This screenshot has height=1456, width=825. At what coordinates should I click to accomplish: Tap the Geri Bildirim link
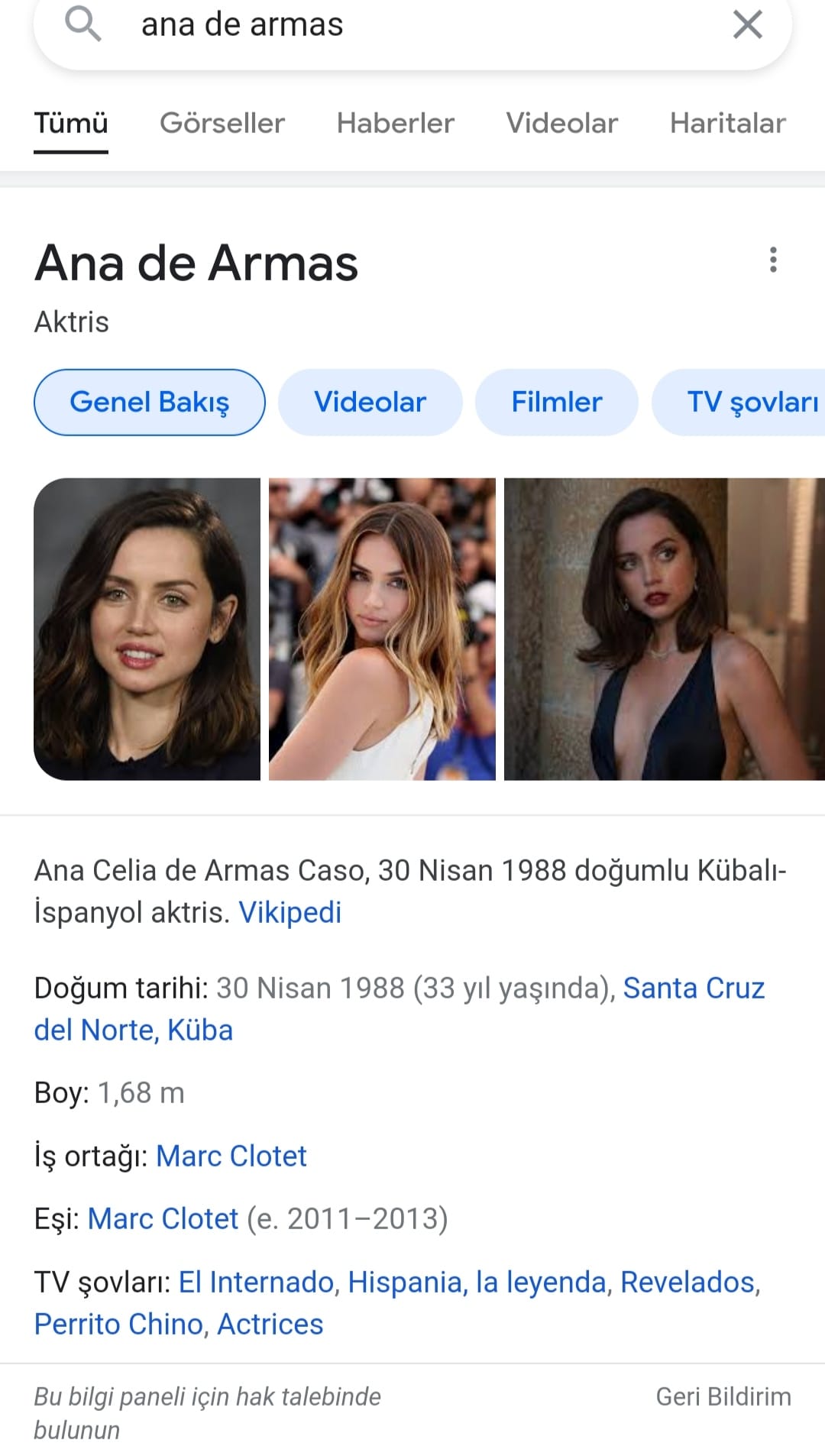(723, 1396)
